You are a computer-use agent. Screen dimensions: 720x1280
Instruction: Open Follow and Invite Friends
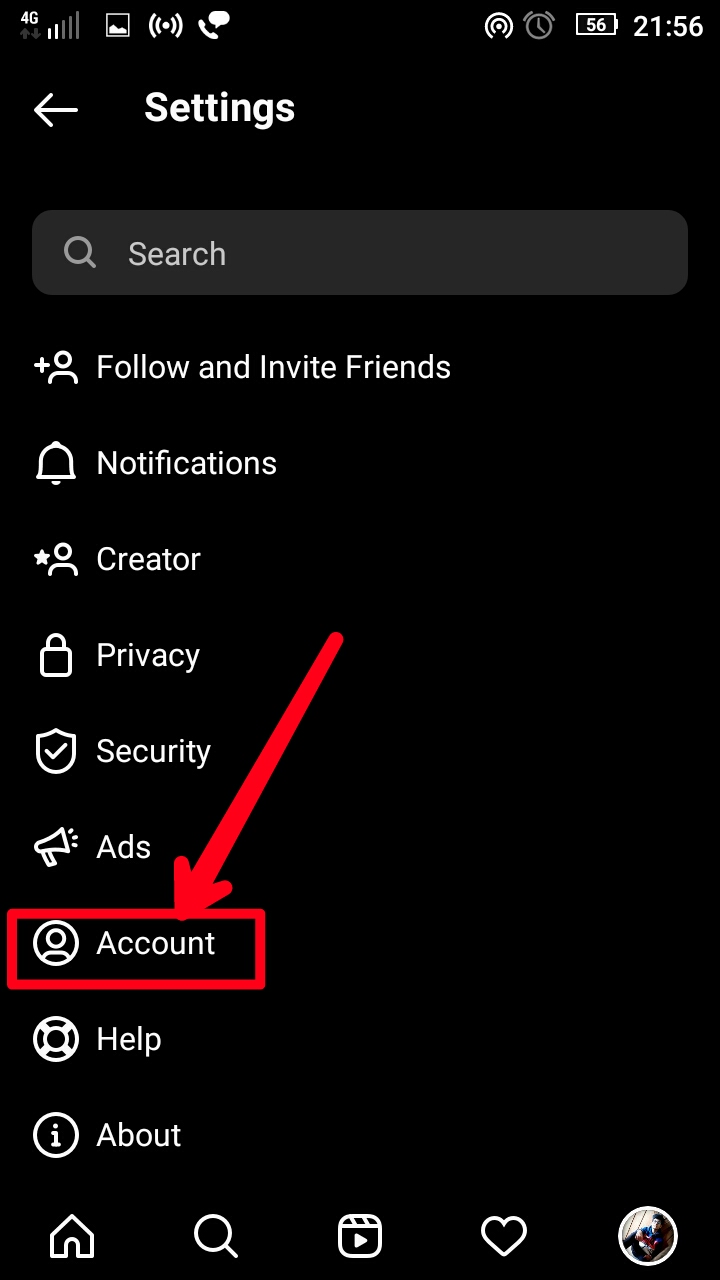[x=272, y=367]
